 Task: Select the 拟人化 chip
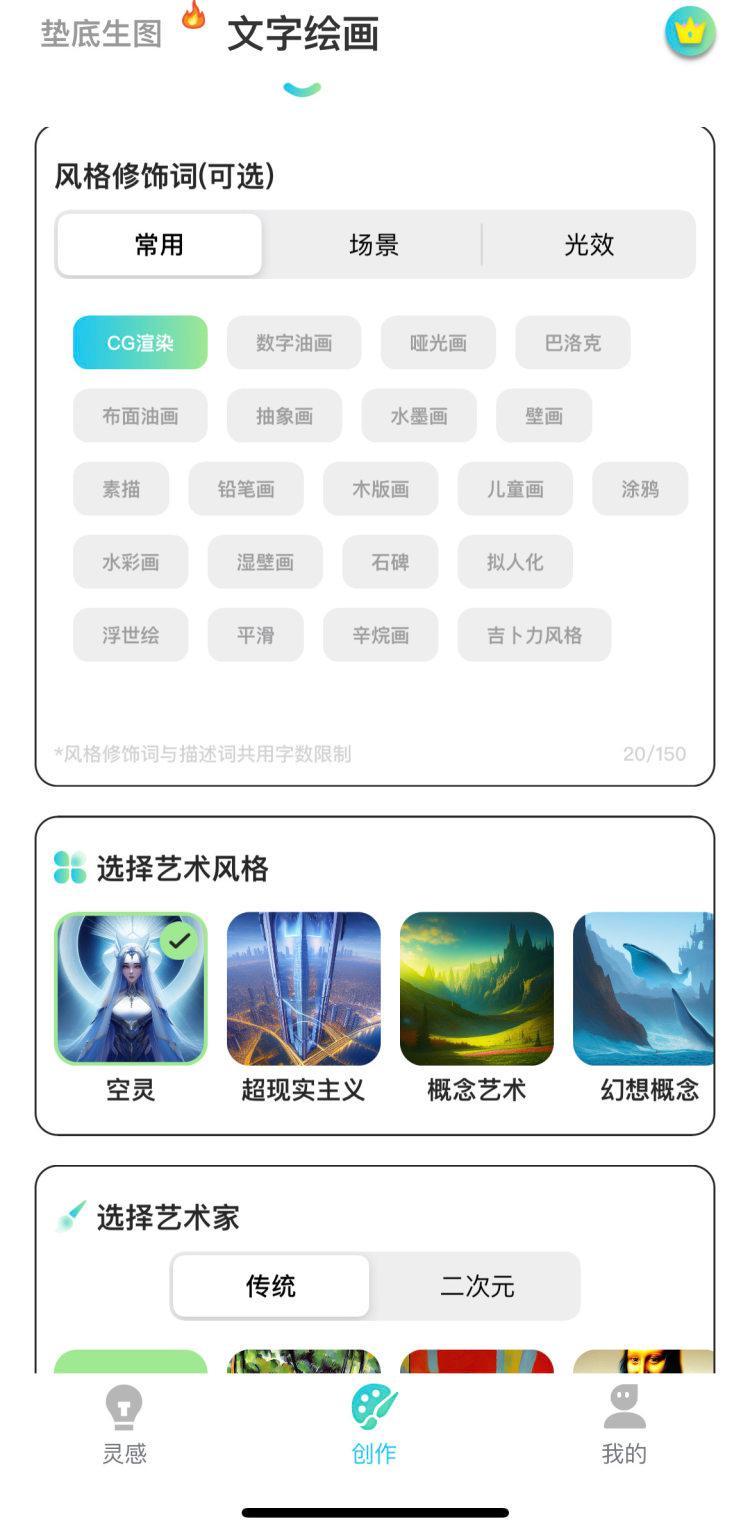(x=515, y=562)
